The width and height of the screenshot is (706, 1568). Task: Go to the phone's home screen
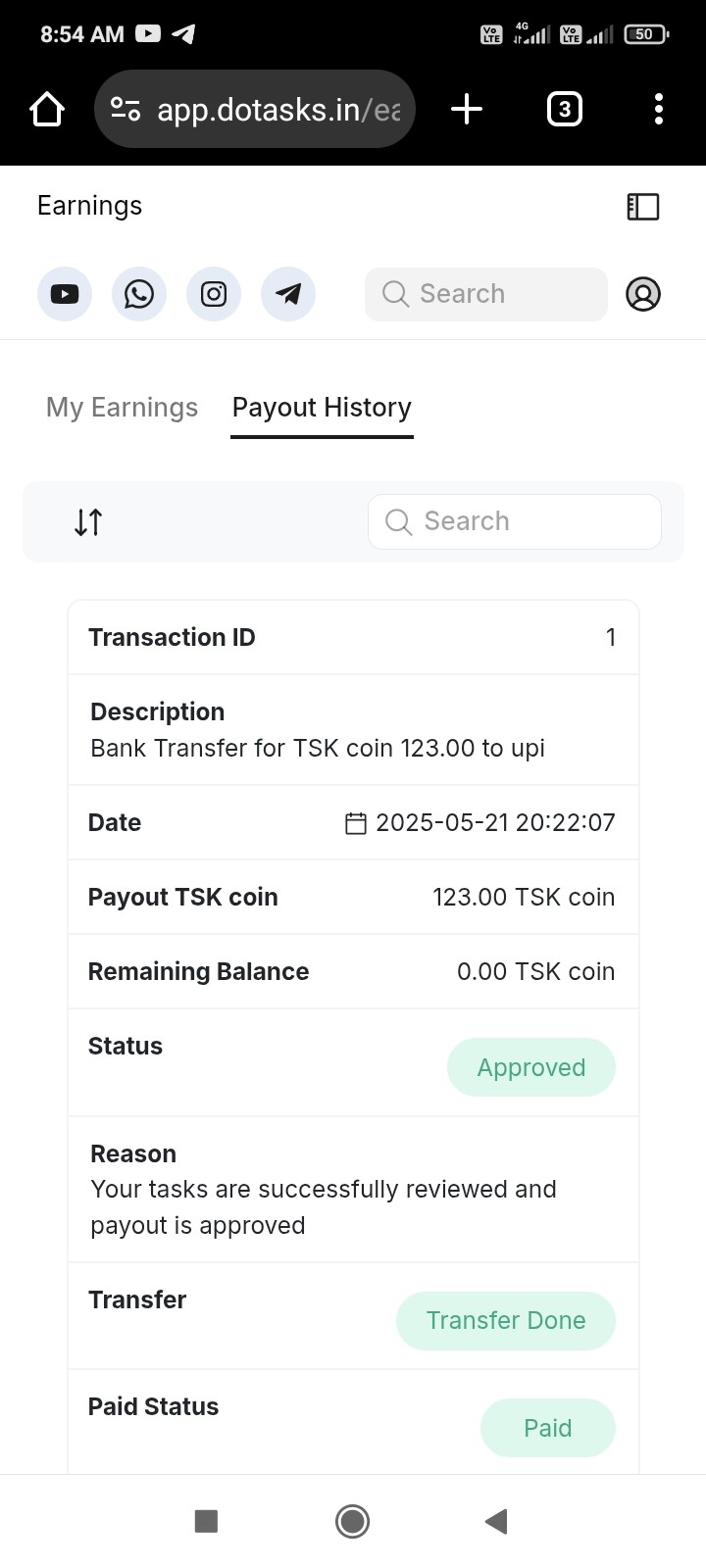pos(352,1521)
